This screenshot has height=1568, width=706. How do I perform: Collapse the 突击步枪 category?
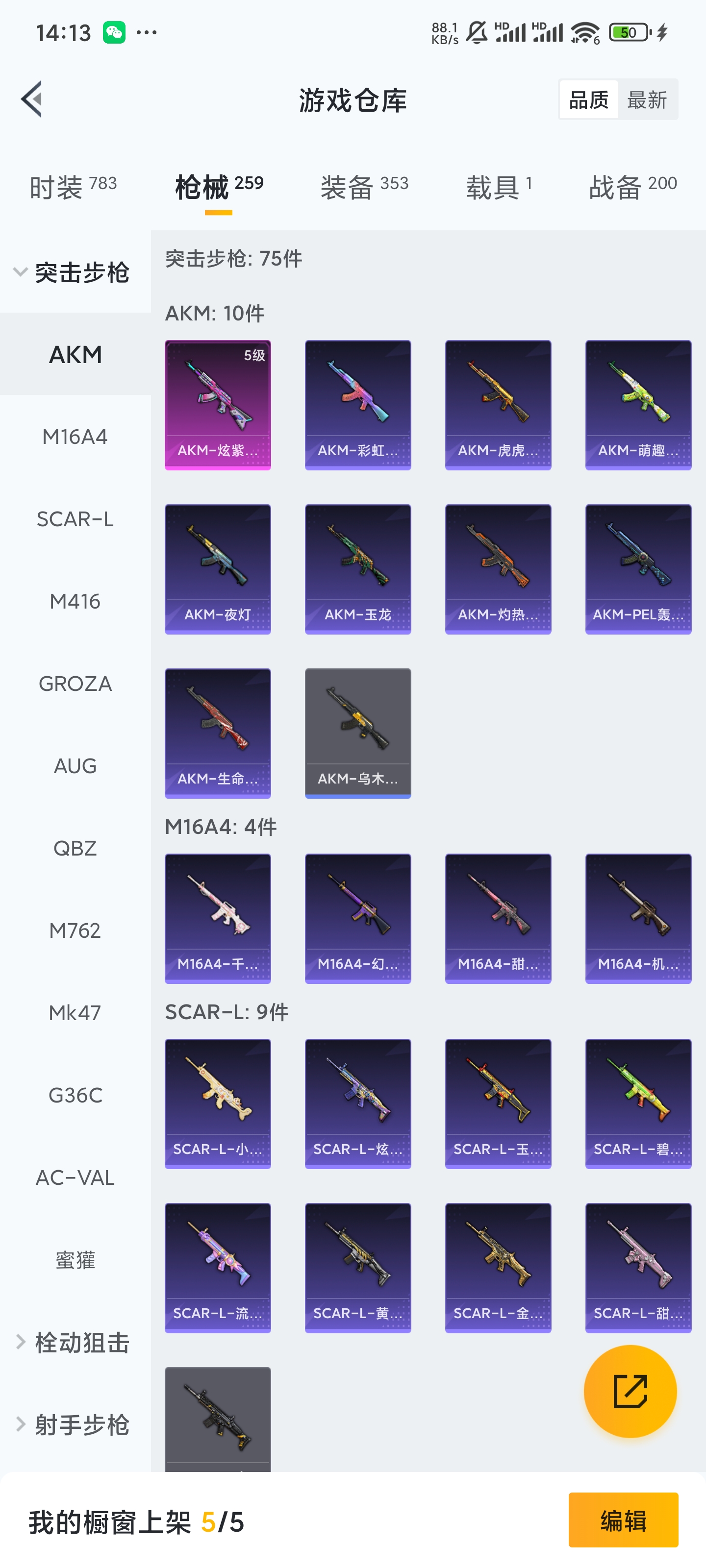coord(72,272)
